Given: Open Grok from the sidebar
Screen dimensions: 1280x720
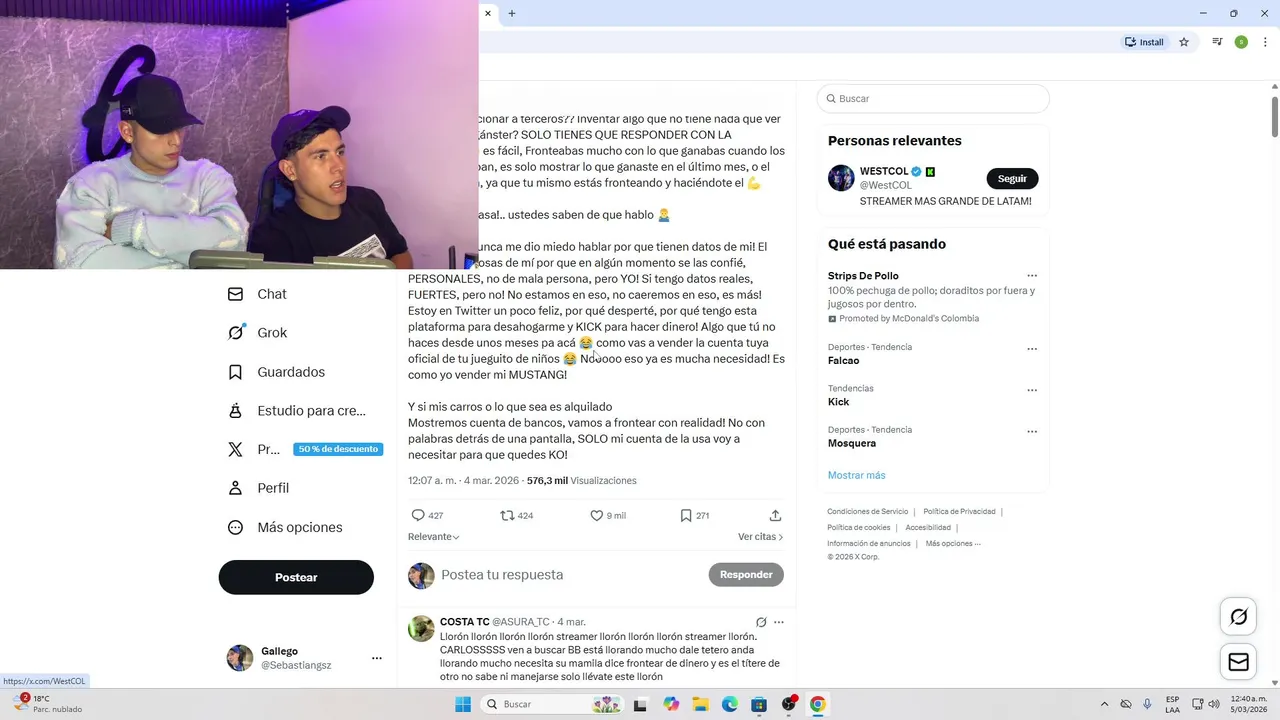Looking at the screenshot, I should pos(271,333).
